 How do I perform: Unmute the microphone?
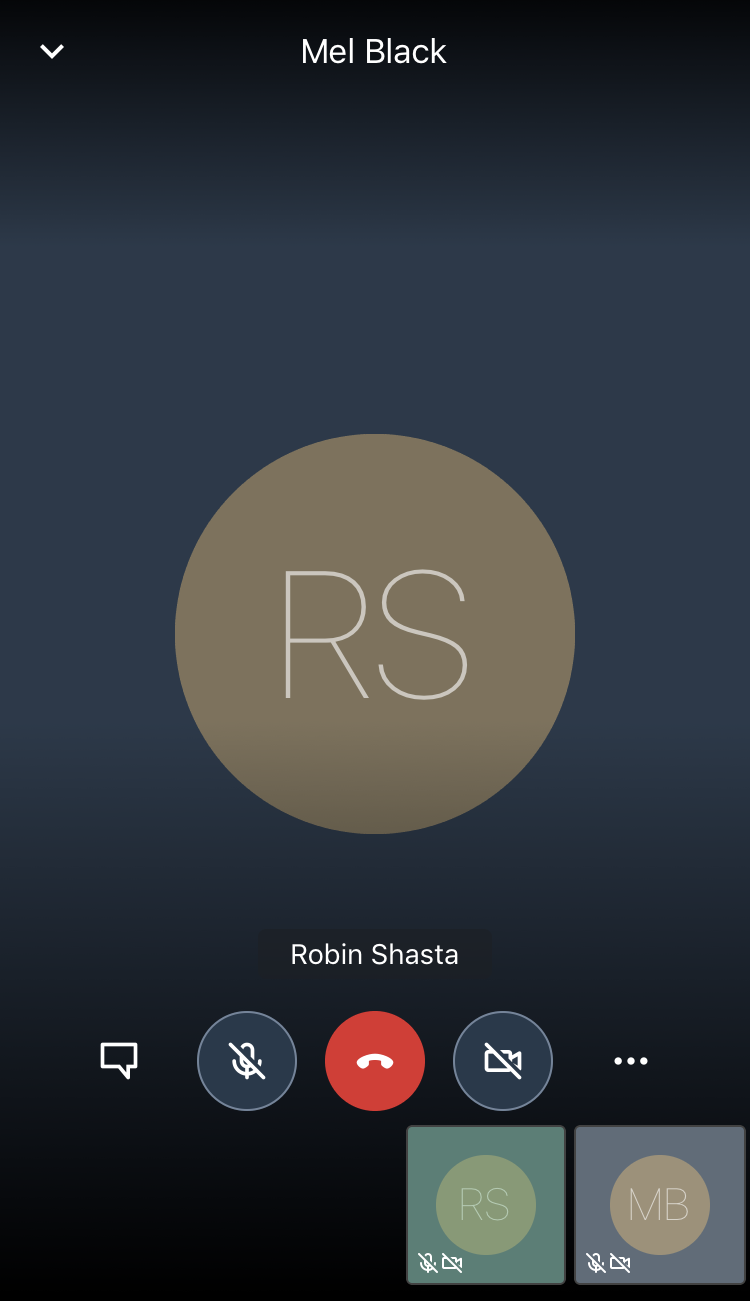tap(247, 1061)
